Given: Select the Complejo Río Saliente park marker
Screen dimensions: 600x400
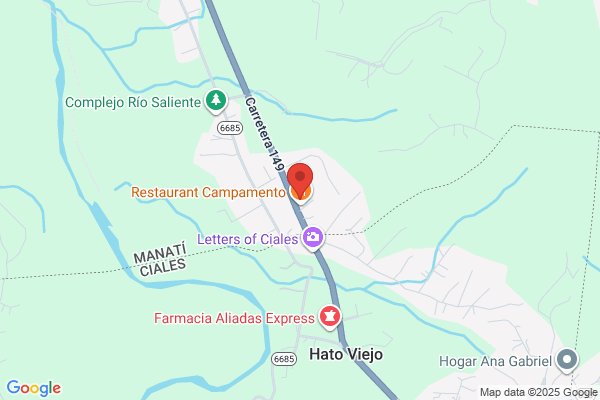Looking at the screenshot, I should tap(216, 101).
